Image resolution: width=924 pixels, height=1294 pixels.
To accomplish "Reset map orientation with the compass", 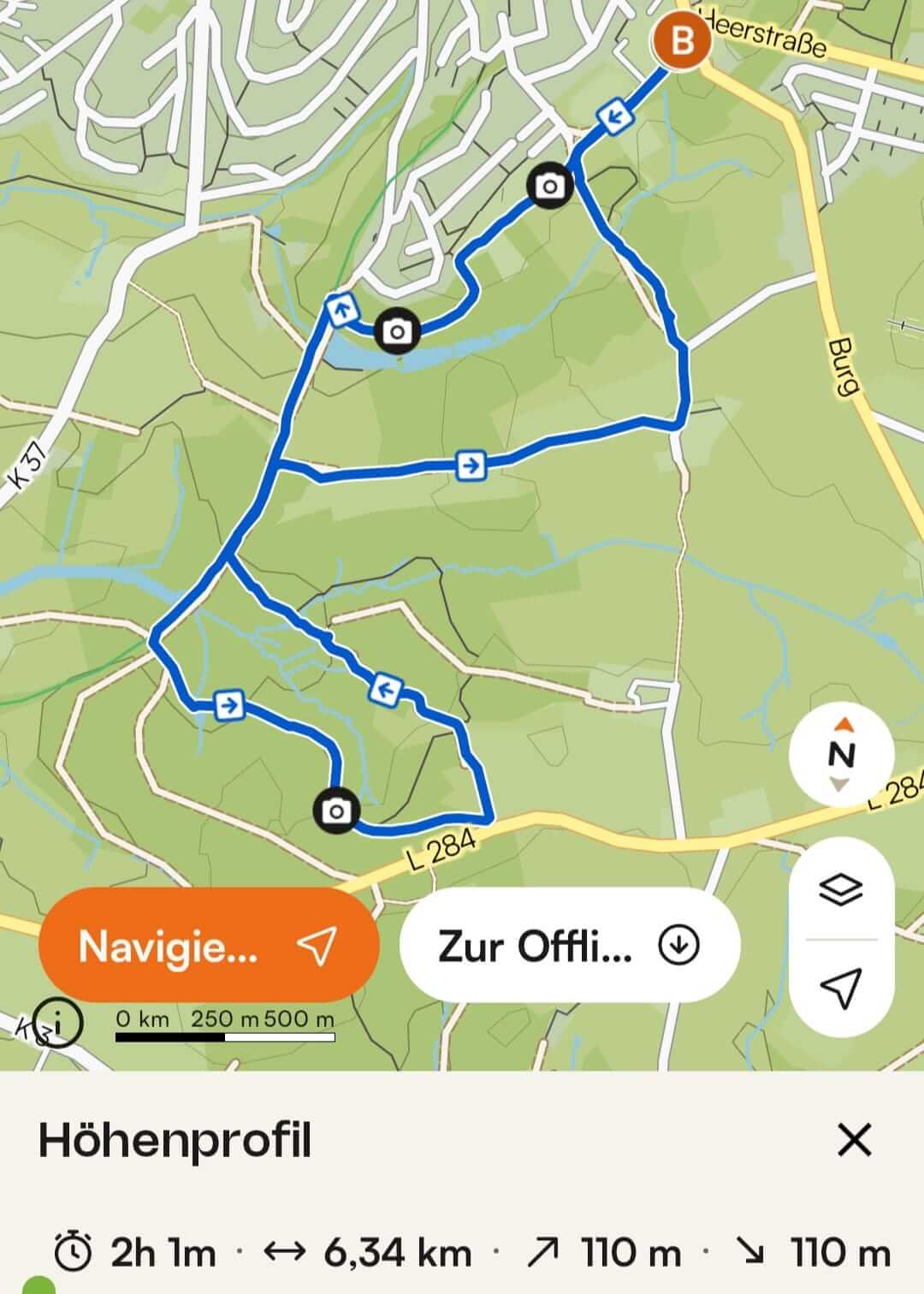I will click(842, 754).
